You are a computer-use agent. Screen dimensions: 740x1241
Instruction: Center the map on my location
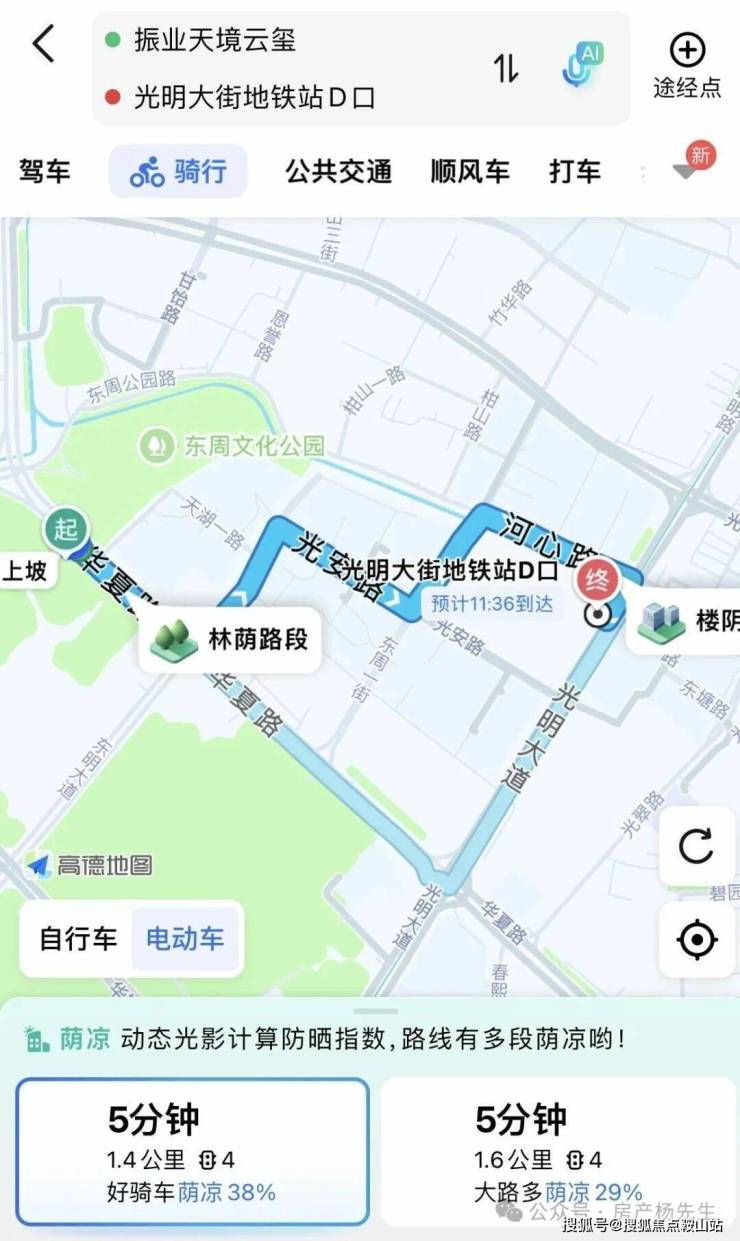coord(696,940)
